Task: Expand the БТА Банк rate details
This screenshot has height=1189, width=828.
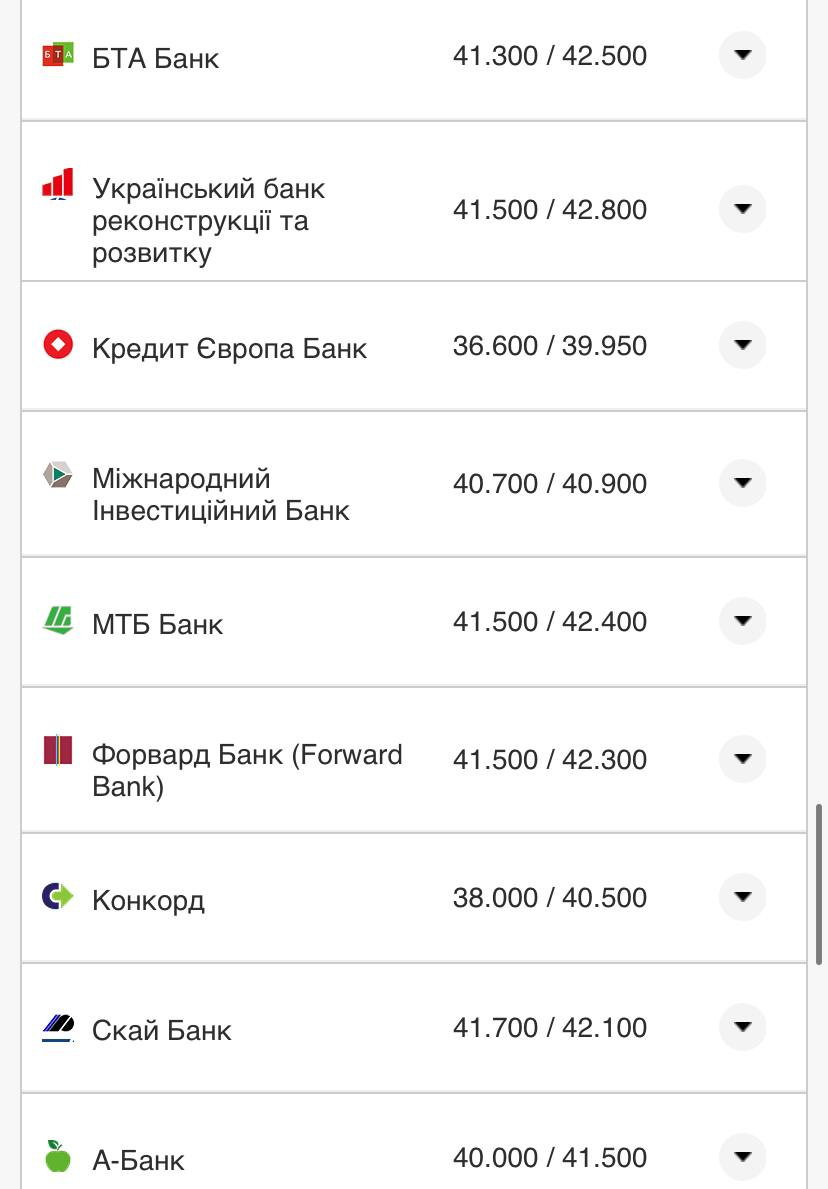Action: click(742, 55)
